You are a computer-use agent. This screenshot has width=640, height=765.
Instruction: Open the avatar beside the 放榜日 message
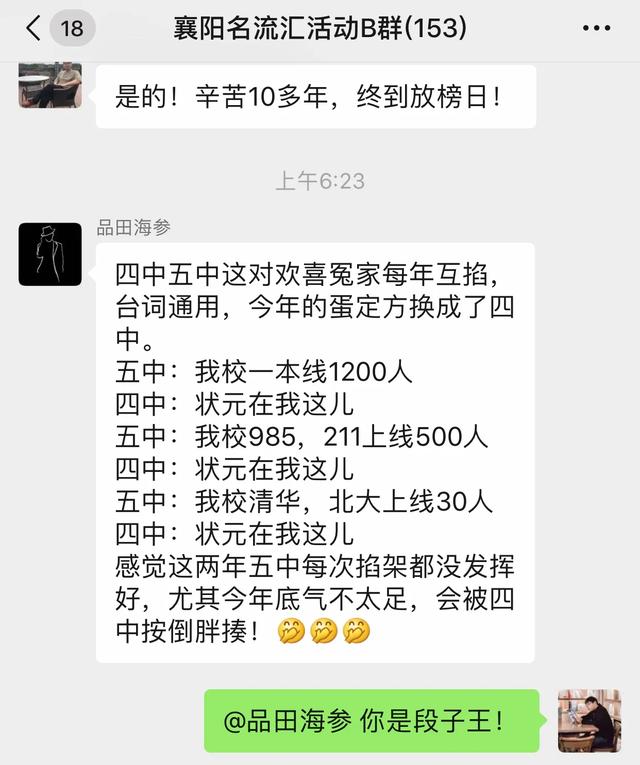pyautogui.click(x=50, y=84)
